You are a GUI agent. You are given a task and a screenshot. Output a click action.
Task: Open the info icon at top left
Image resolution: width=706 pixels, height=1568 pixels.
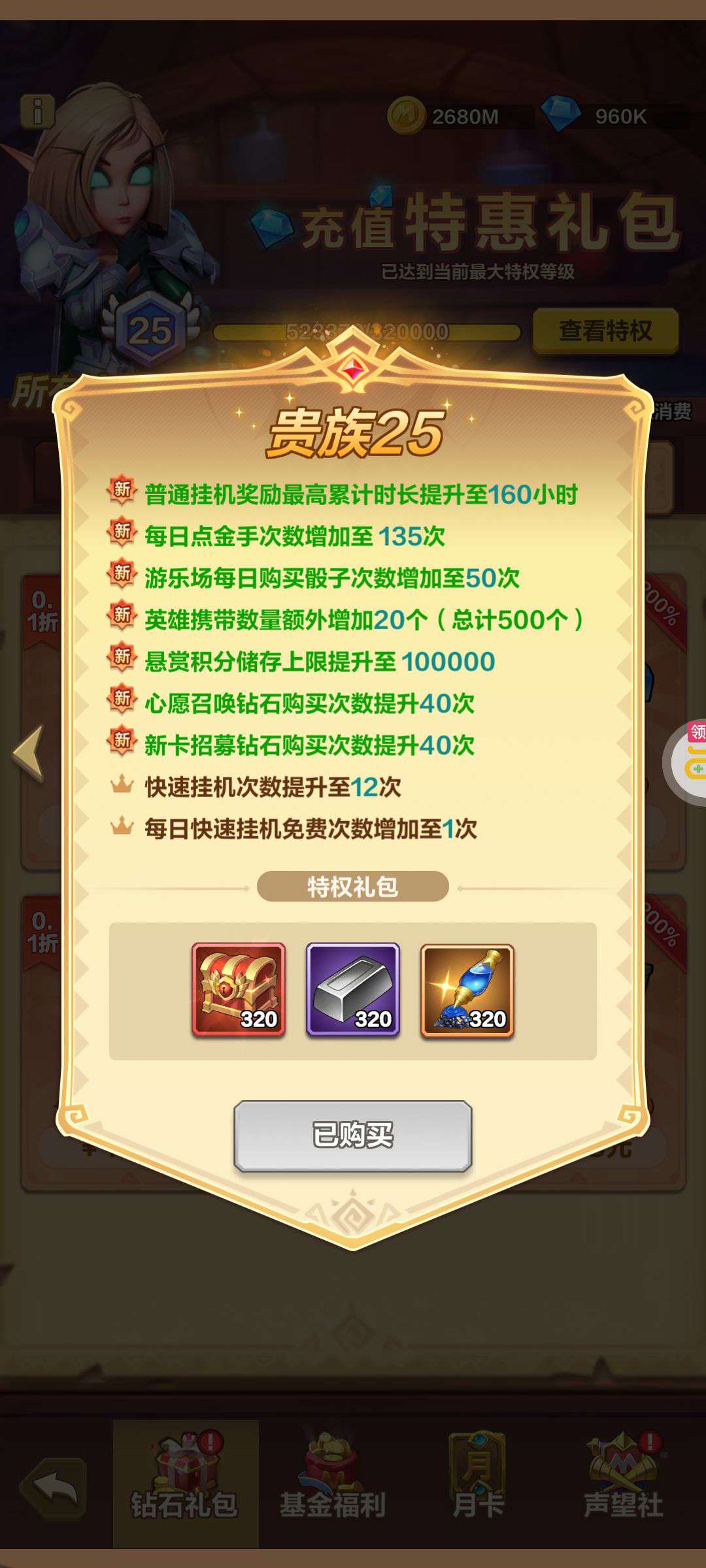[37, 112]
